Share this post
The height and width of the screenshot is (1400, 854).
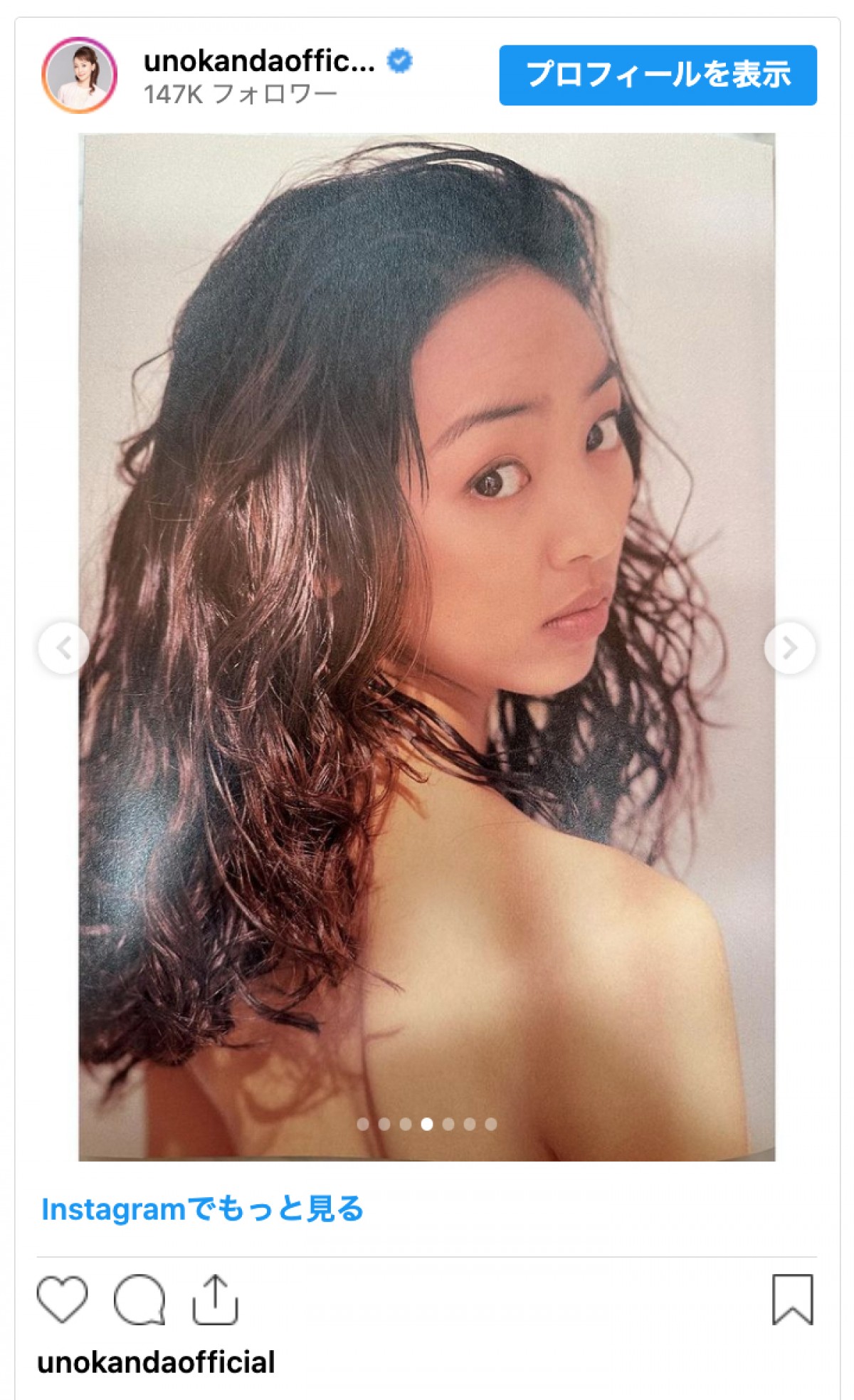click(x=215, y=1299)
